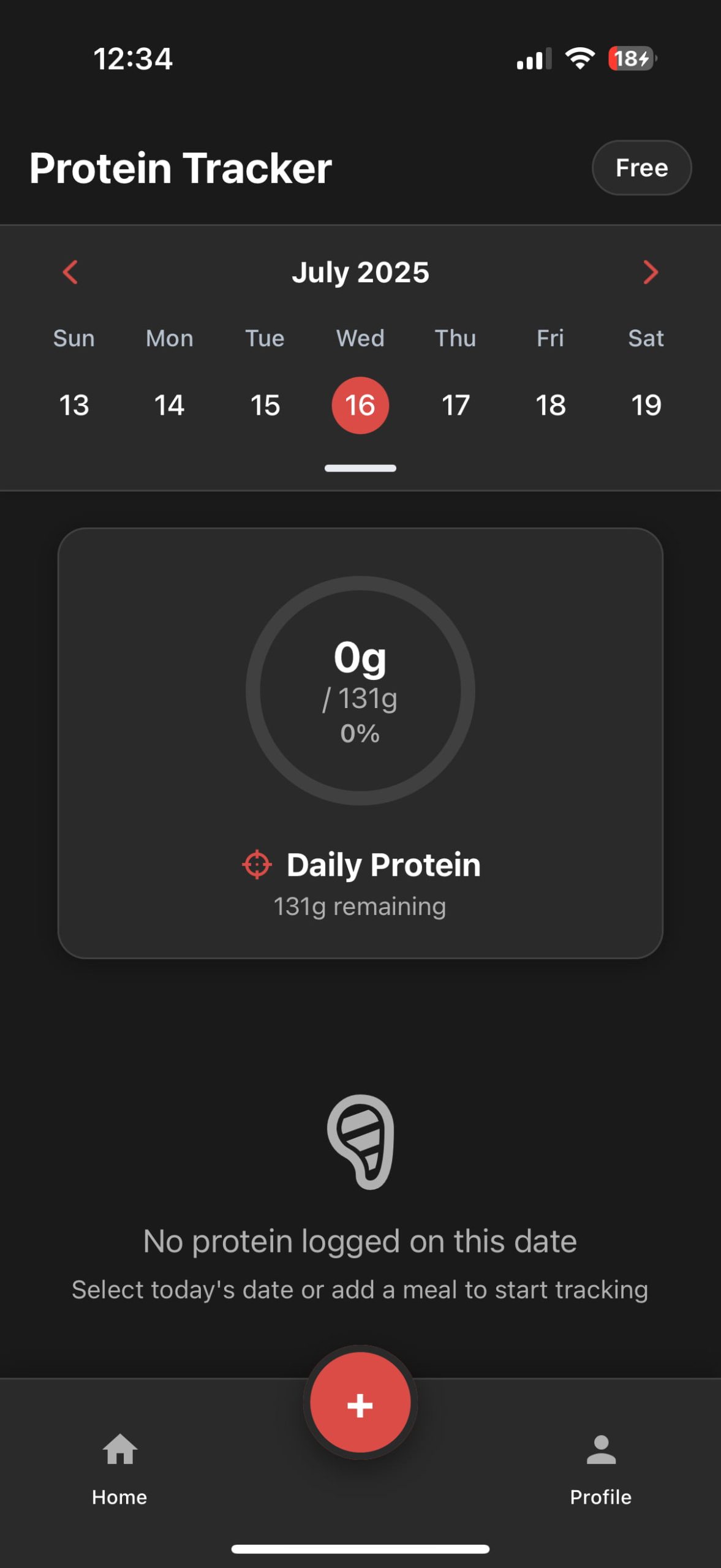
Task: Switch to the Home tab
Action: point(119,1470)
